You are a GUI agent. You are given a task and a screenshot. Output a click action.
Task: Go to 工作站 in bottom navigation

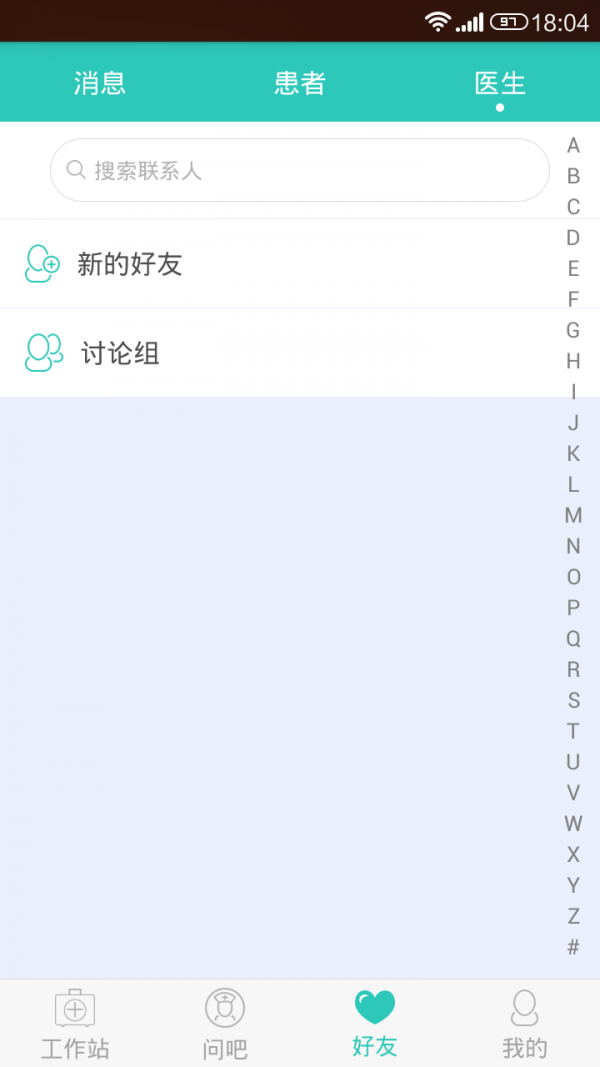(75, 1023)
